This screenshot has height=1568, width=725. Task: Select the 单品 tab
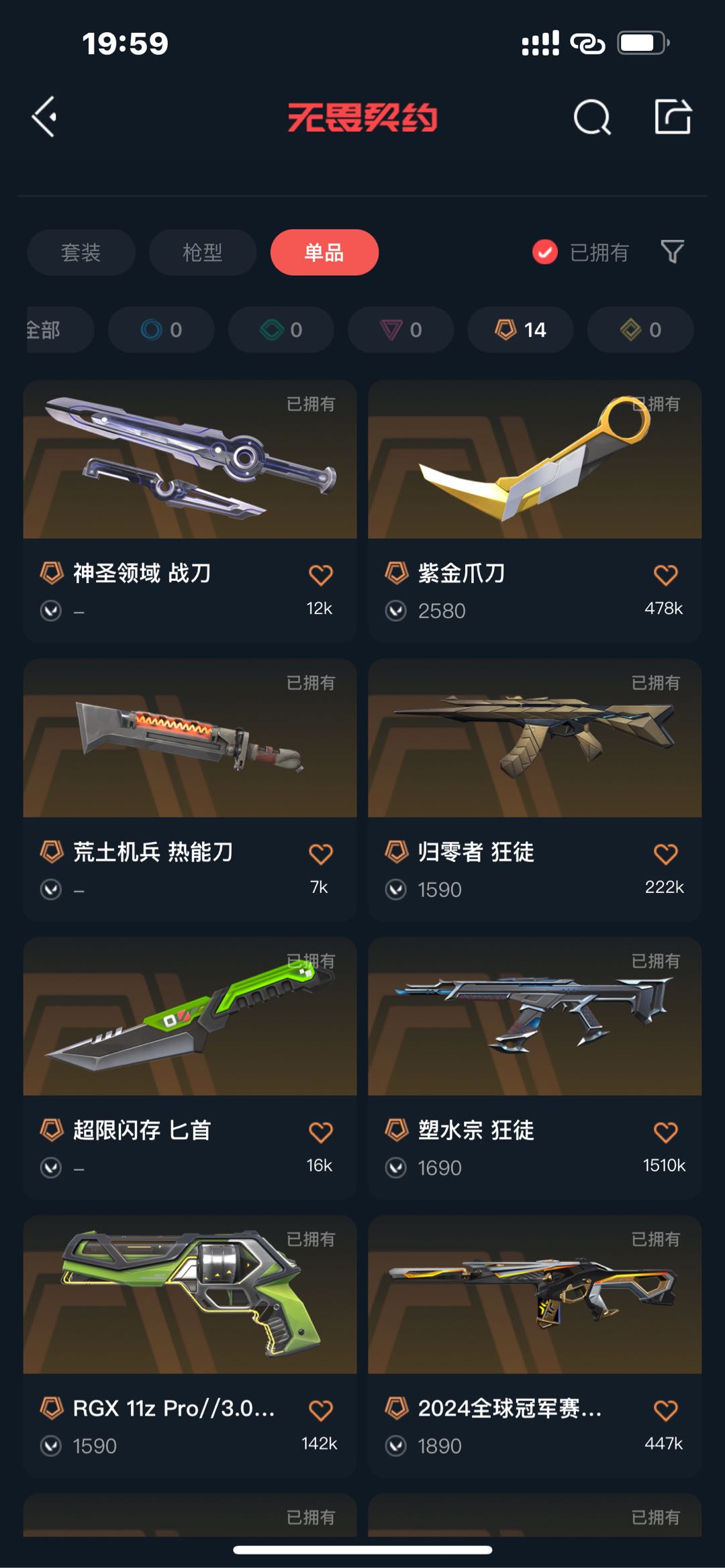(x=324, y=252)
